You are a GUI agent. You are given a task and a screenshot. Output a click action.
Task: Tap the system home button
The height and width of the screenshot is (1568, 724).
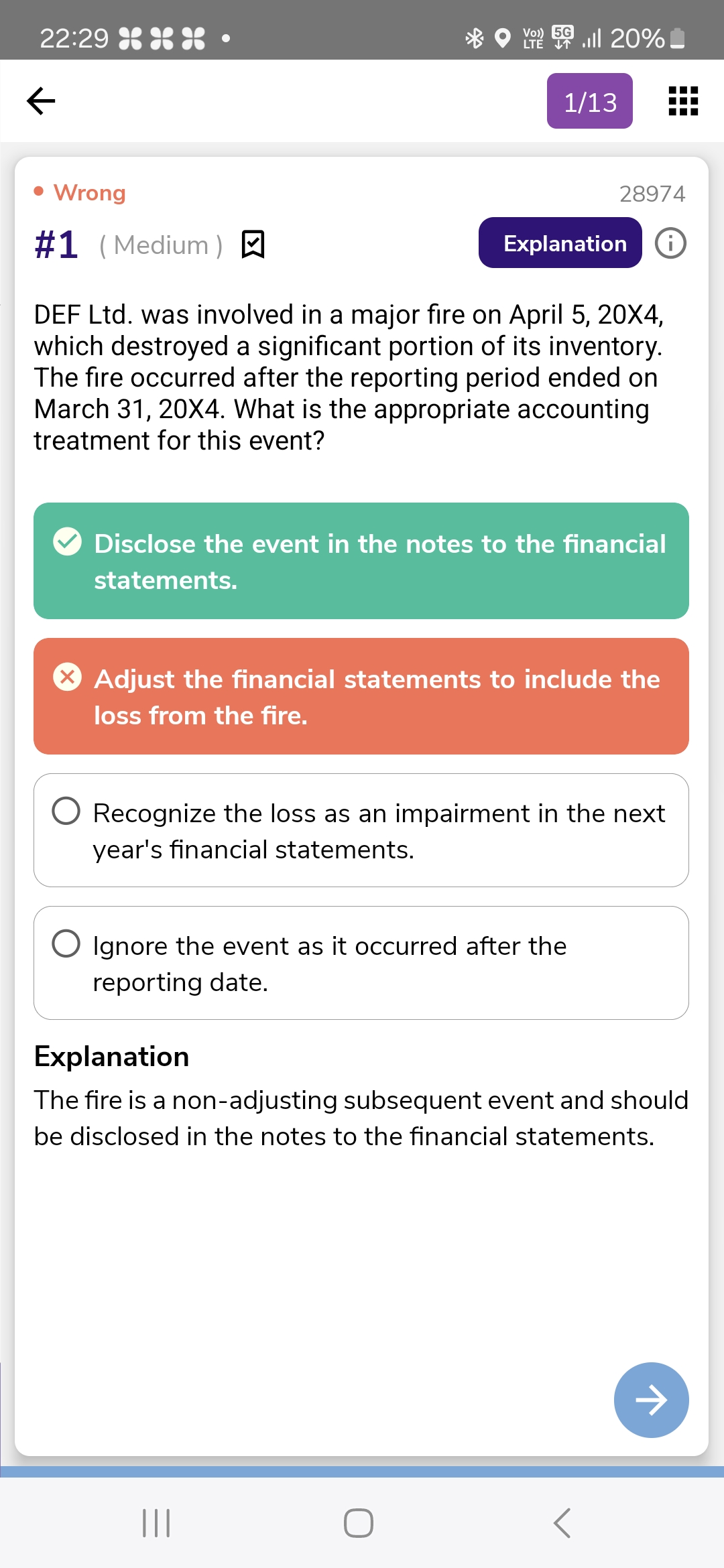(359, 1523)
